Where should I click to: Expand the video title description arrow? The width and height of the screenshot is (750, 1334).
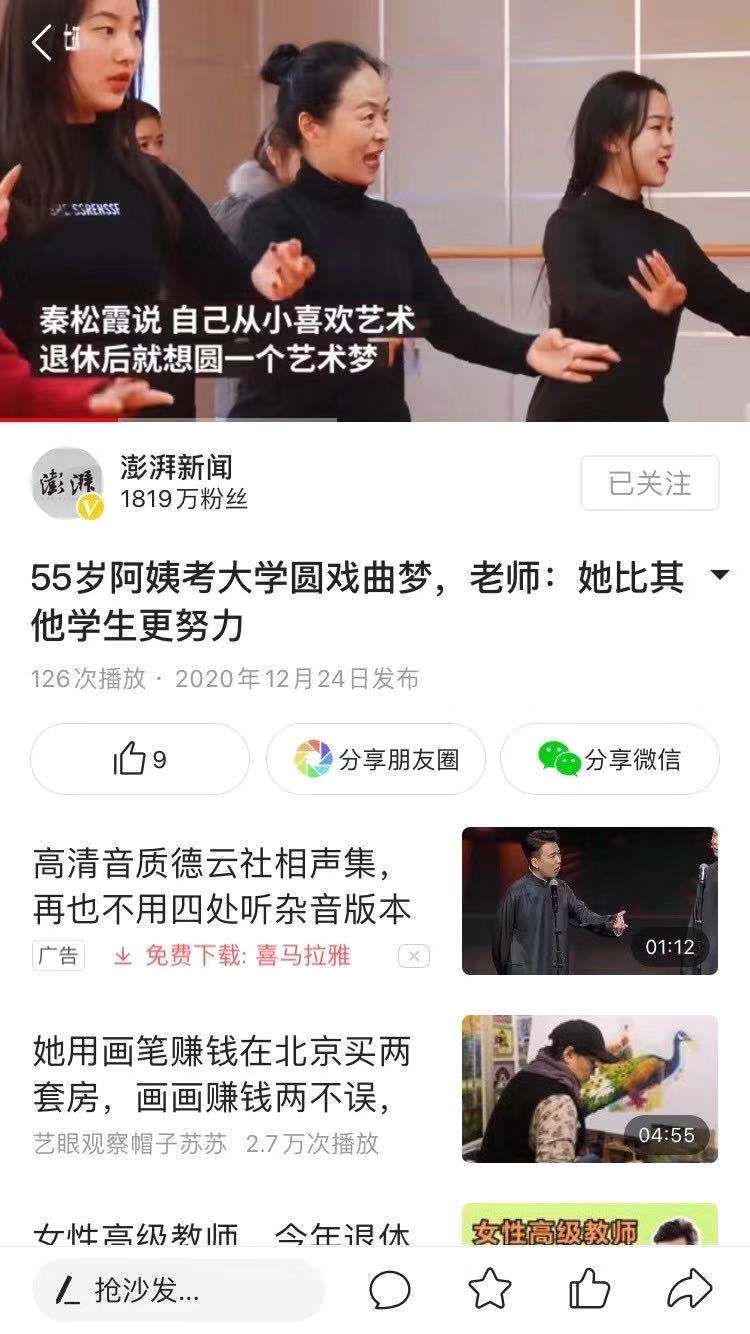point(719,575)
